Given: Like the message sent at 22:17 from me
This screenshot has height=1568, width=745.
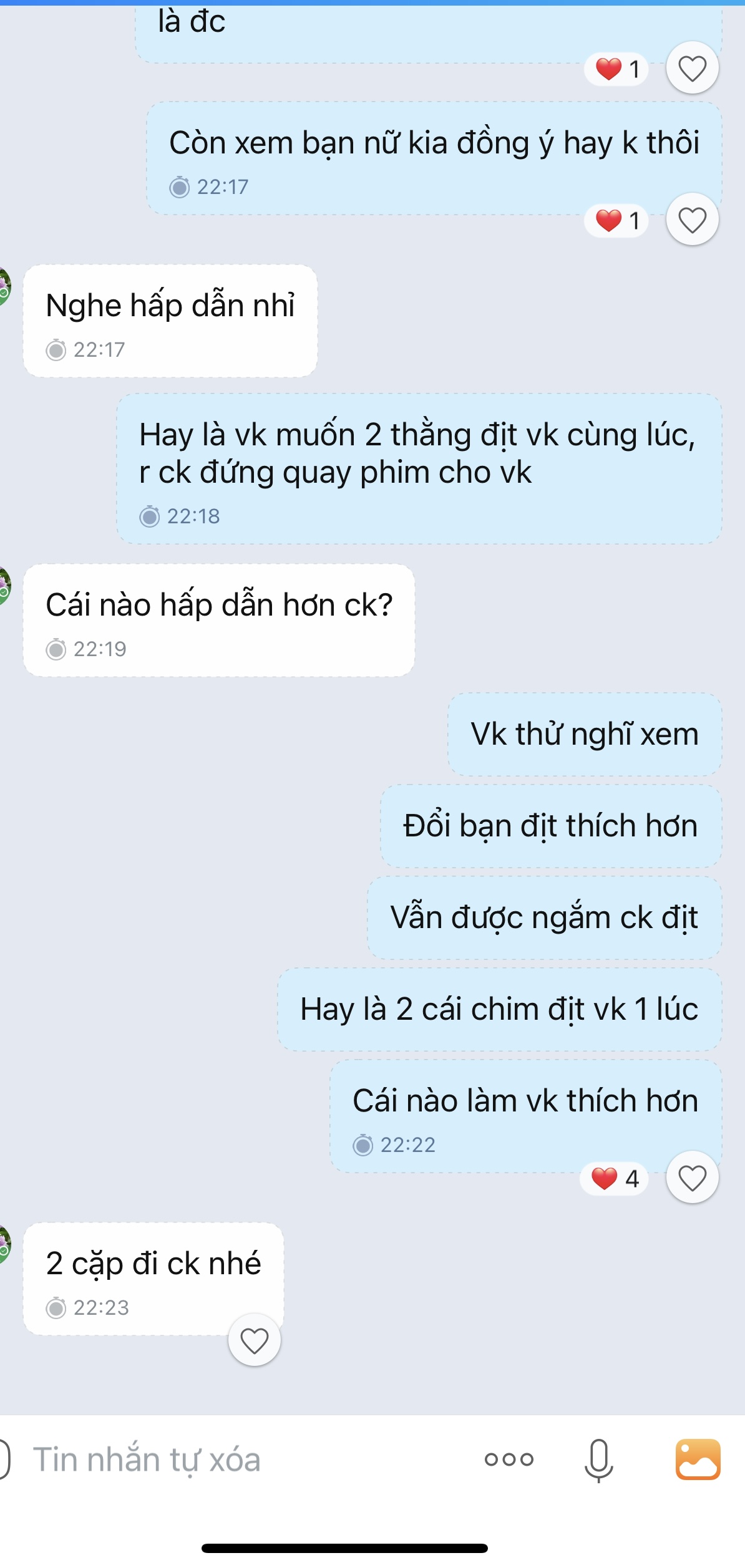Looking at the screenshot, I should pyautogui.click(x=692, y=220).
